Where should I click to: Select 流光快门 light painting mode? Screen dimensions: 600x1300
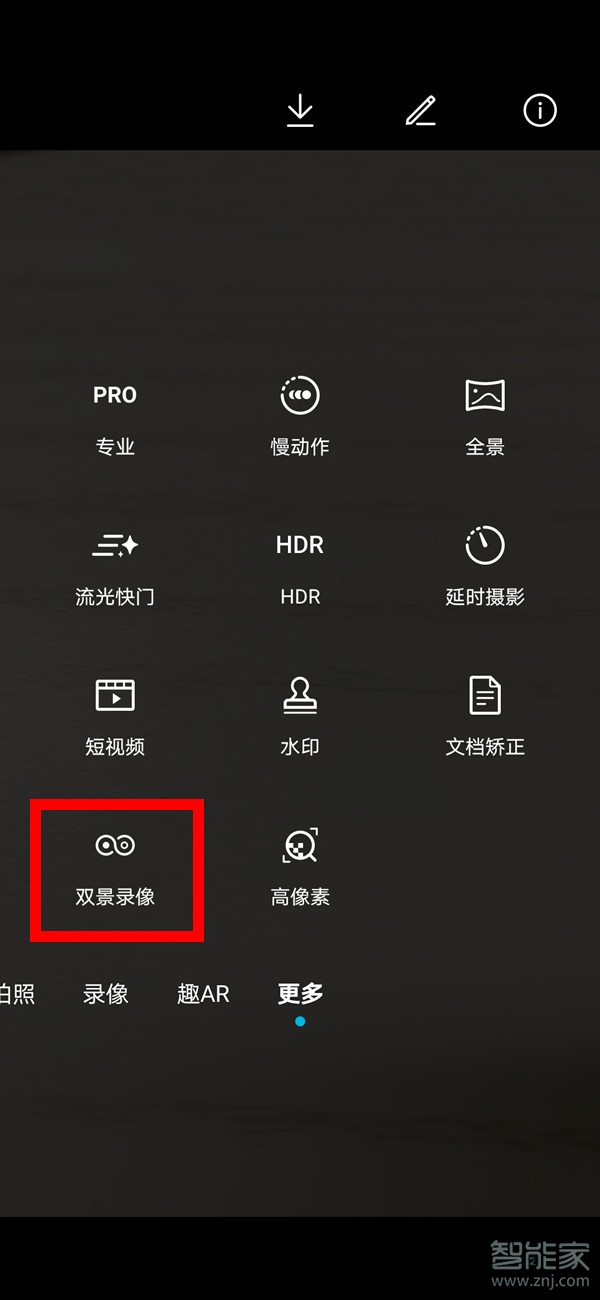[x=115, y=568]
